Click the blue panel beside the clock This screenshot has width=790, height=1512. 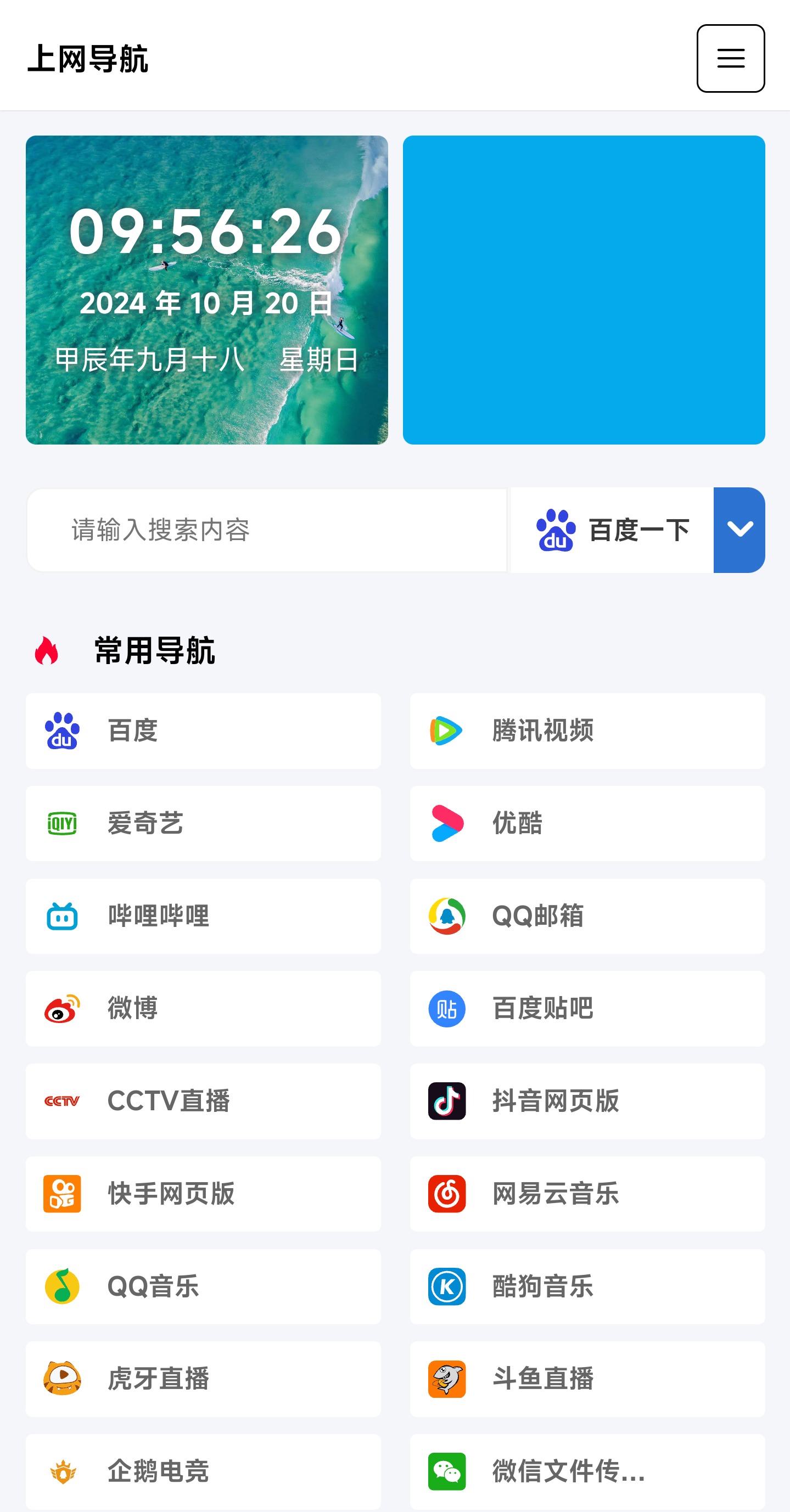[585, 289]
